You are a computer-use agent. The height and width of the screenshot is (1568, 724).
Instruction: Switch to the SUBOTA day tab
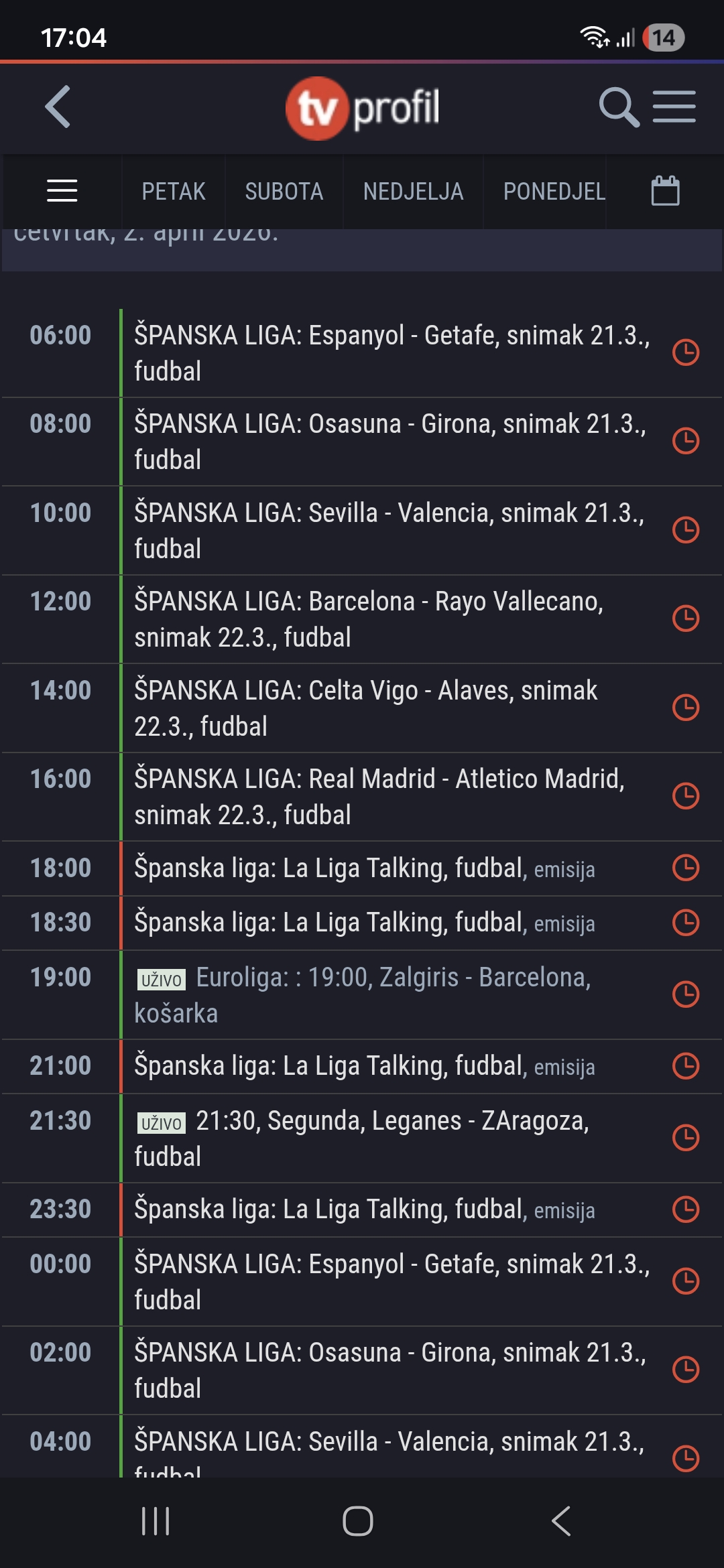coord(284,192)
